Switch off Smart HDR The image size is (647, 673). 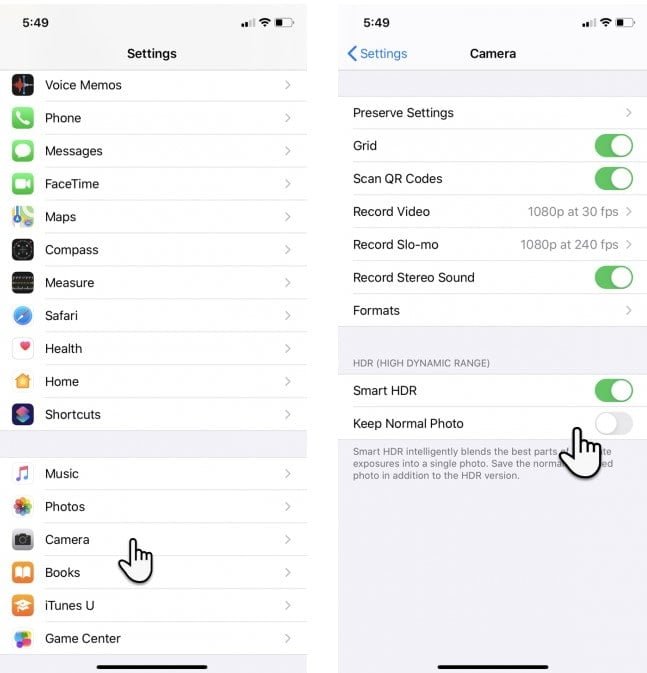coord(614,391)
